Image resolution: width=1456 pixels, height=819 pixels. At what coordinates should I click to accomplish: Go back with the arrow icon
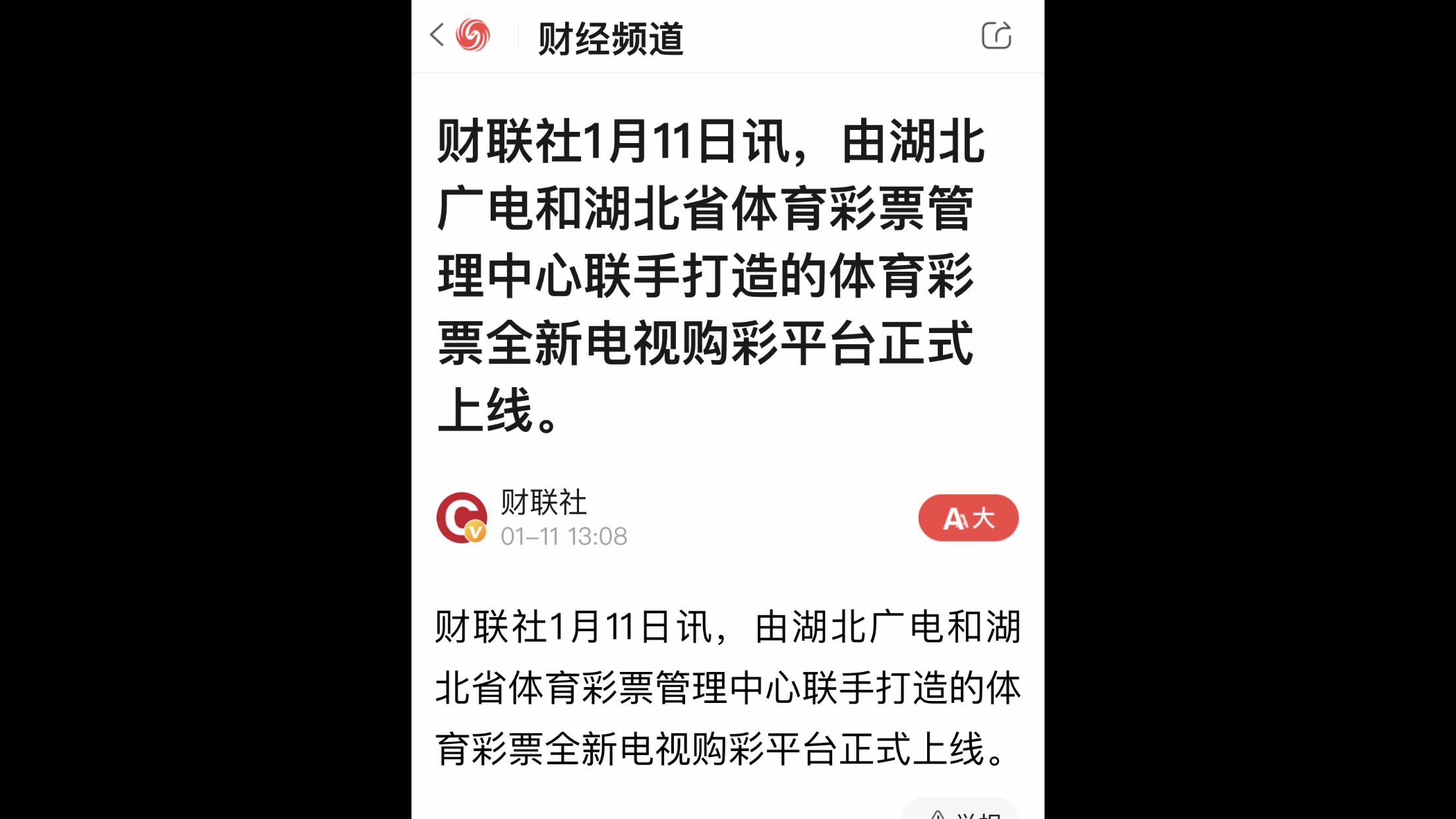[x=437, y=35]
